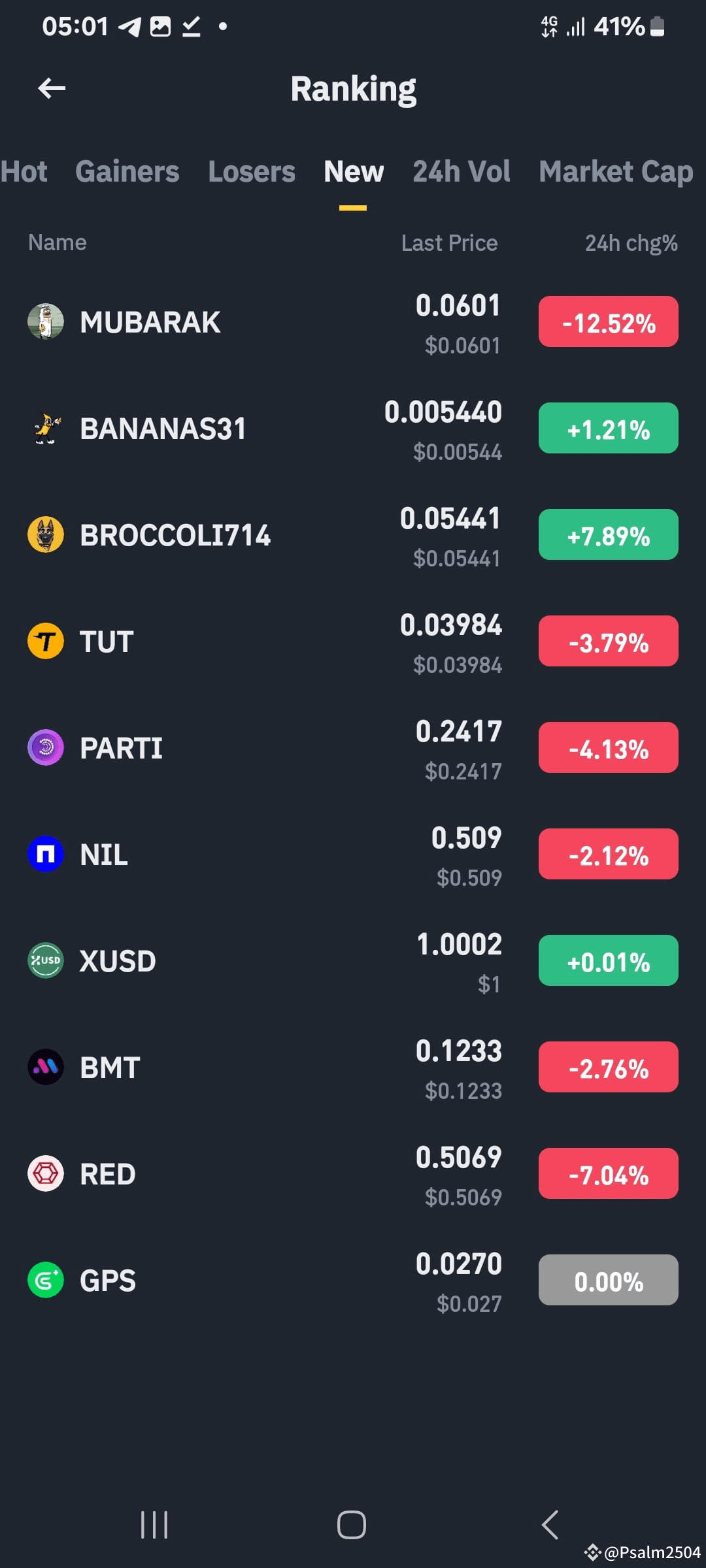The height and width of the screenshot is (1568, 706).
Task: Open the 24h Vol ranking
Action: (x=461, y=171)
